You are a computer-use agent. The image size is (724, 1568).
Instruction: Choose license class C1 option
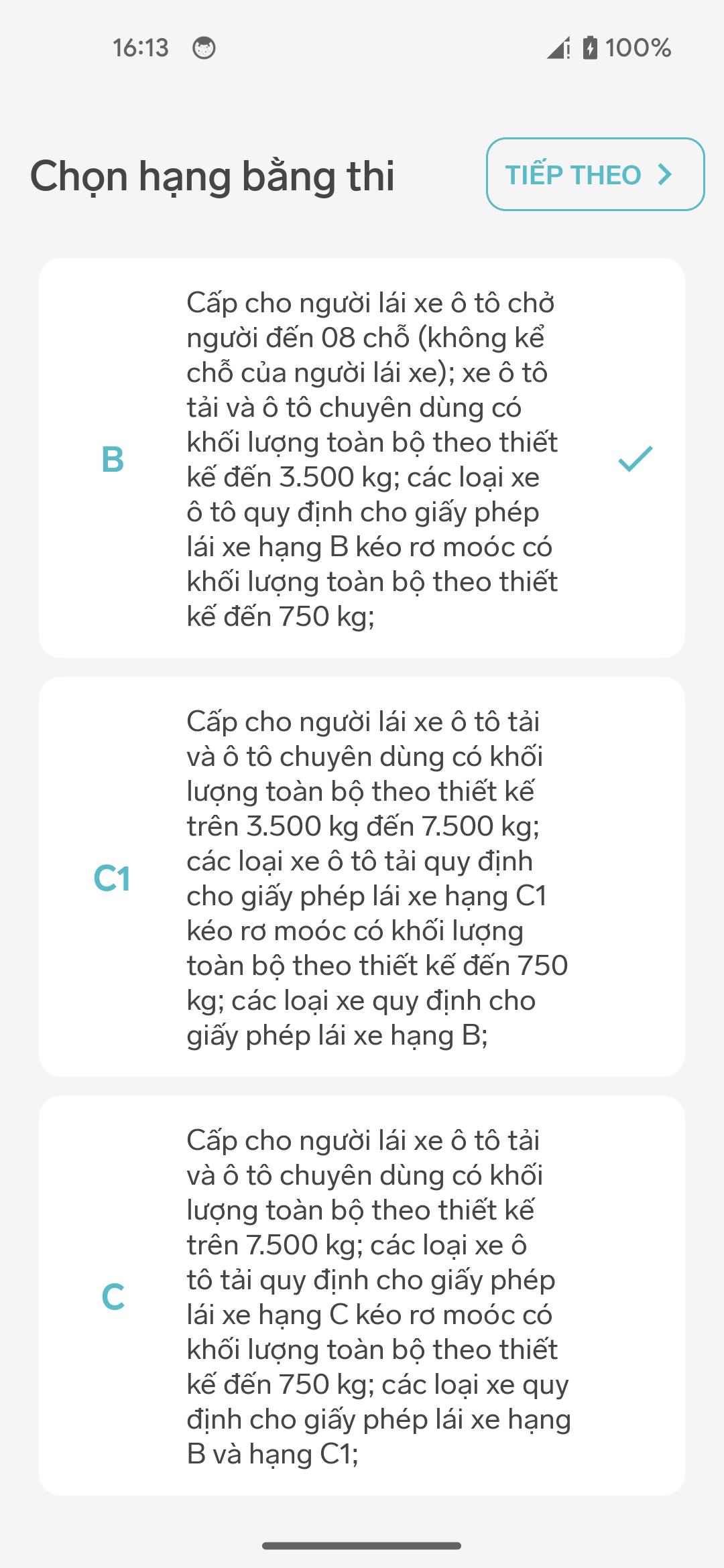point(362,877)
